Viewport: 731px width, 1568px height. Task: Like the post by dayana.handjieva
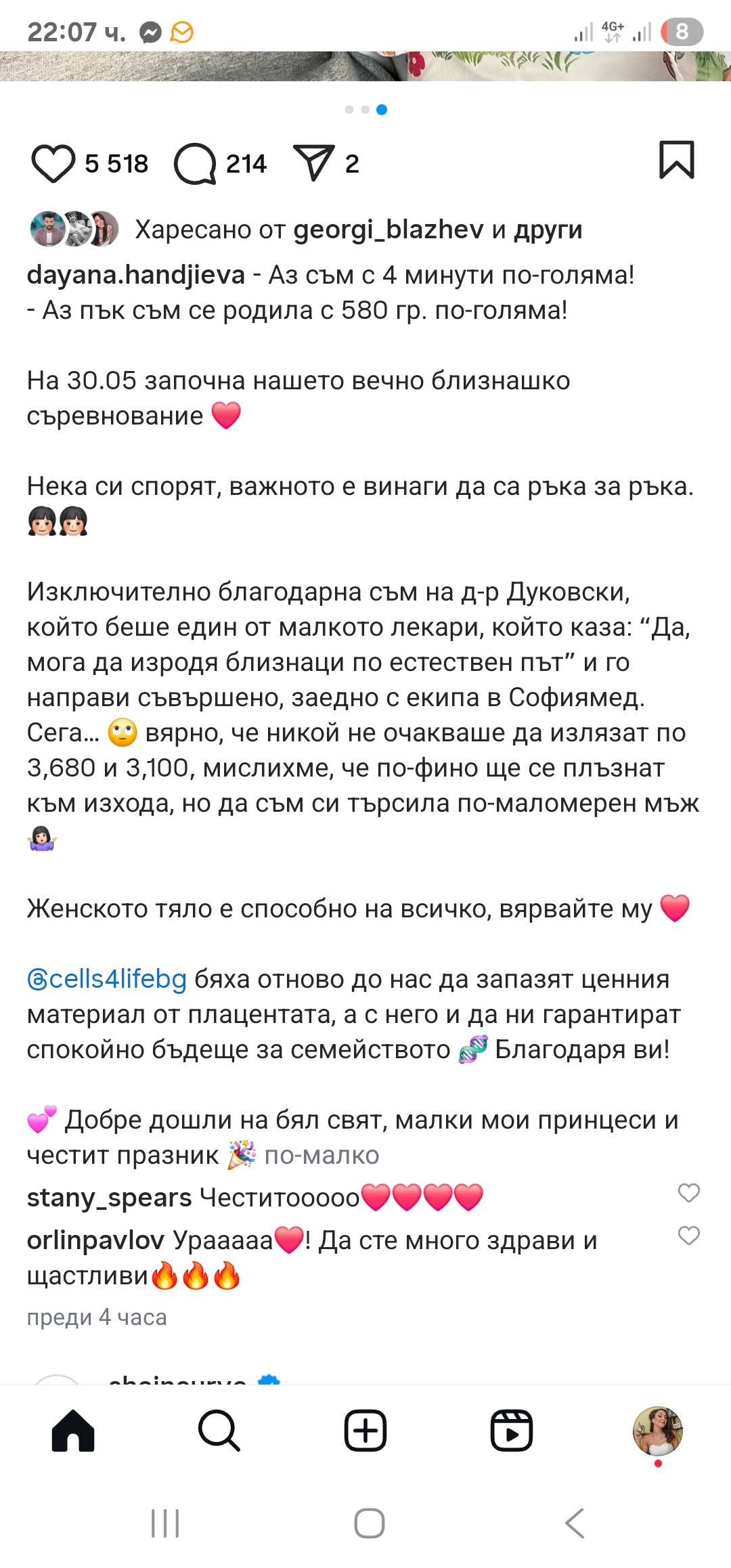point(52,164)
